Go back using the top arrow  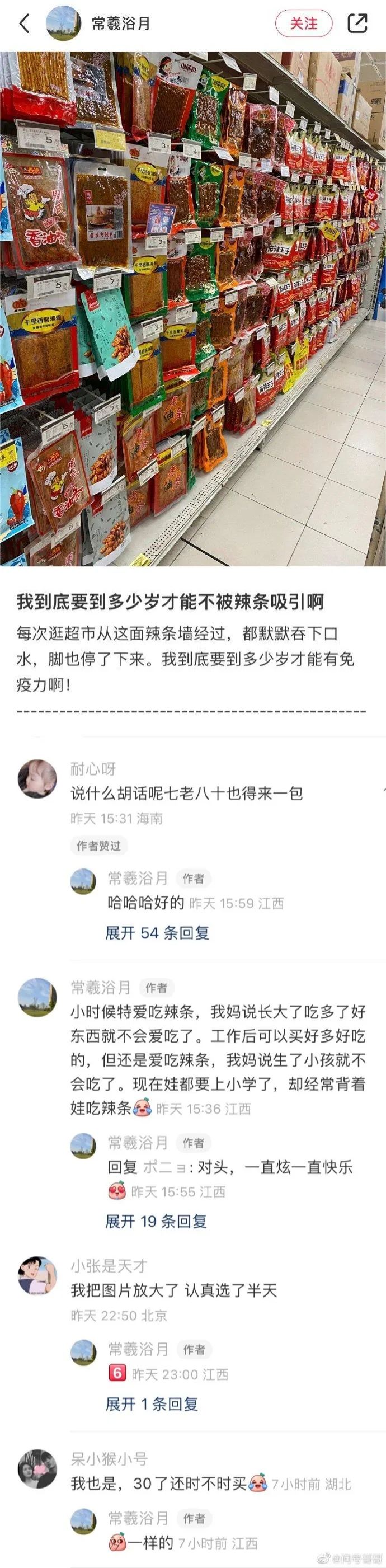(25, 23)
